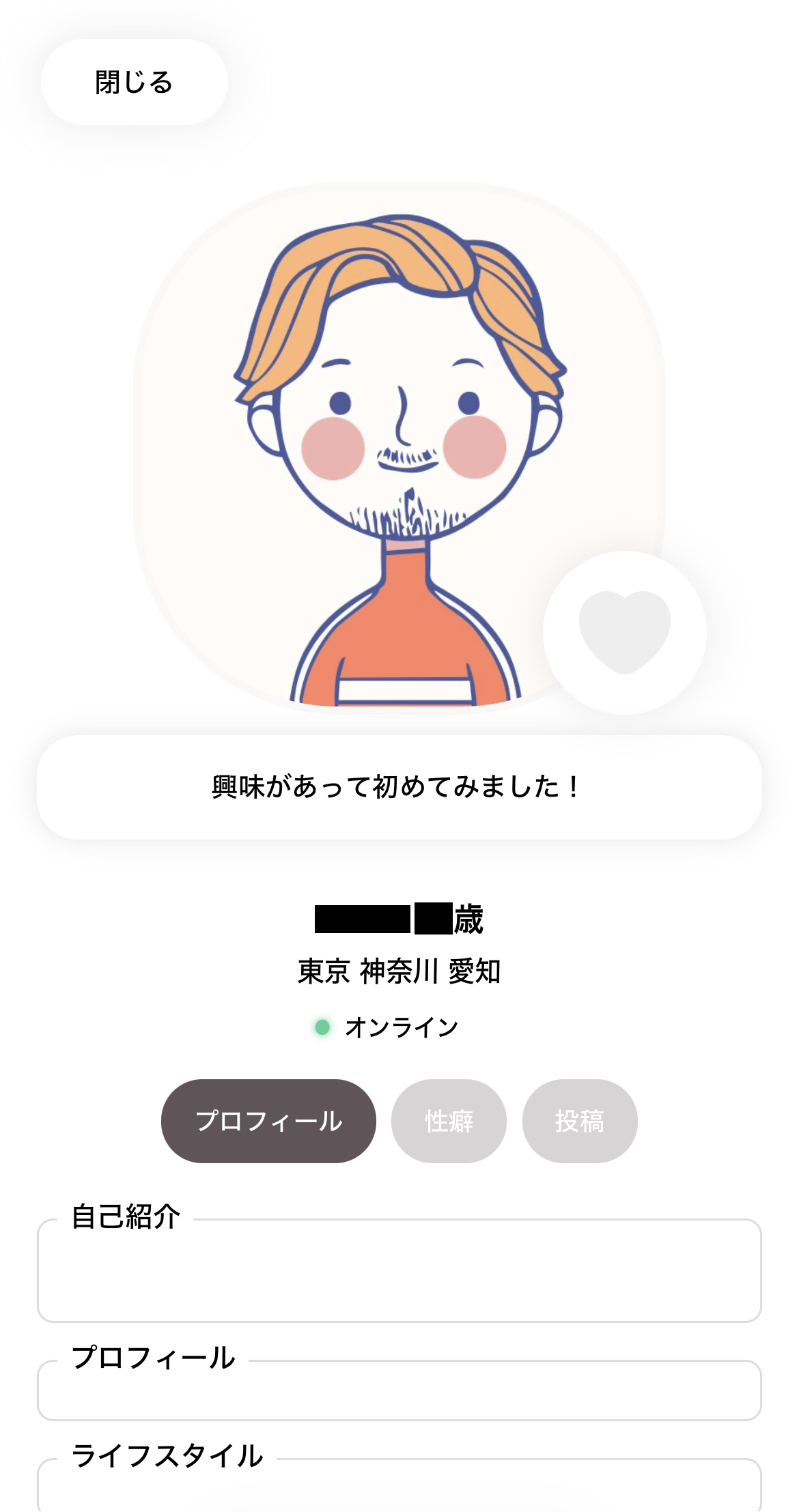Like this profile with the heart button
The height and width of the screenshot is (1512, 799).
click(x=625, y=633)
